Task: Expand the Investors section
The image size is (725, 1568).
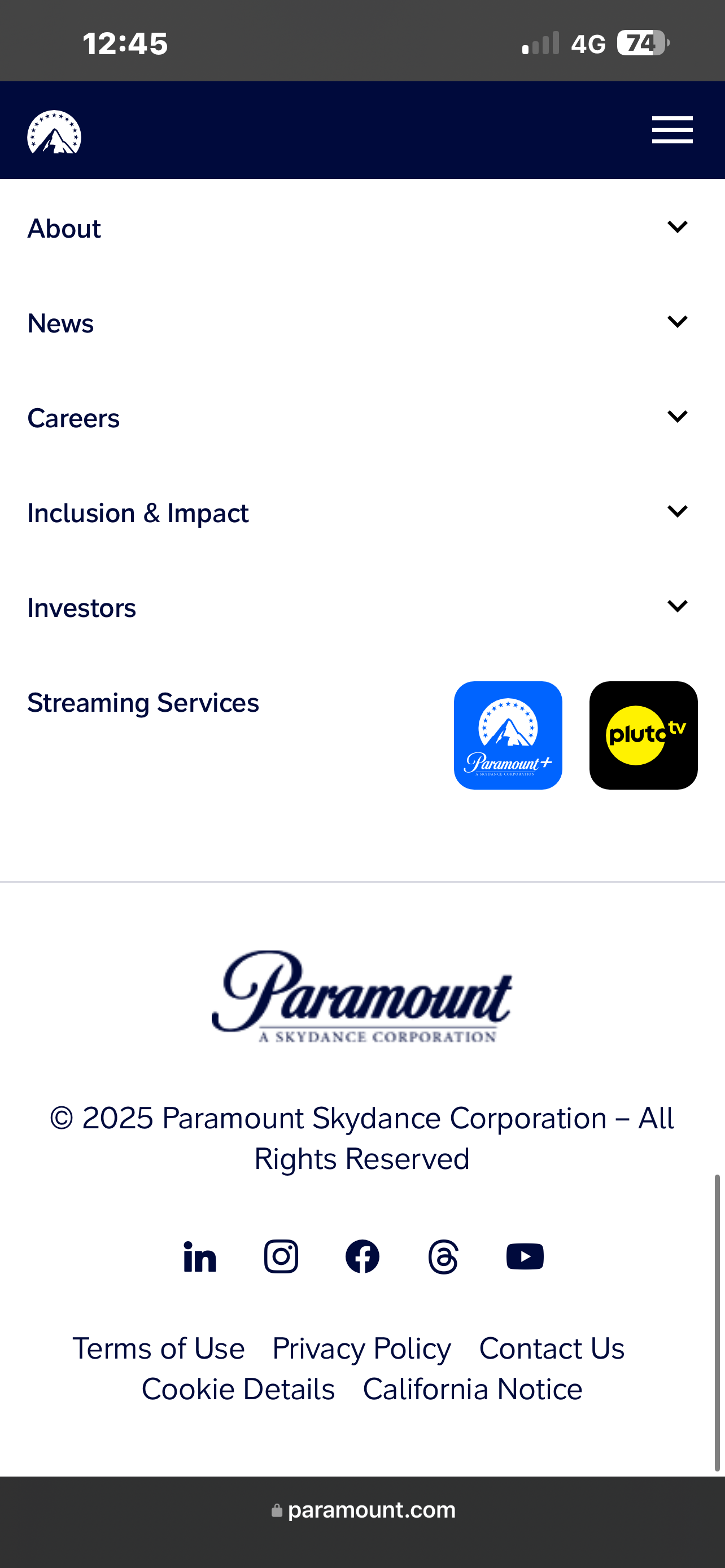Action: pyautogui.click(x=362, y=607)
